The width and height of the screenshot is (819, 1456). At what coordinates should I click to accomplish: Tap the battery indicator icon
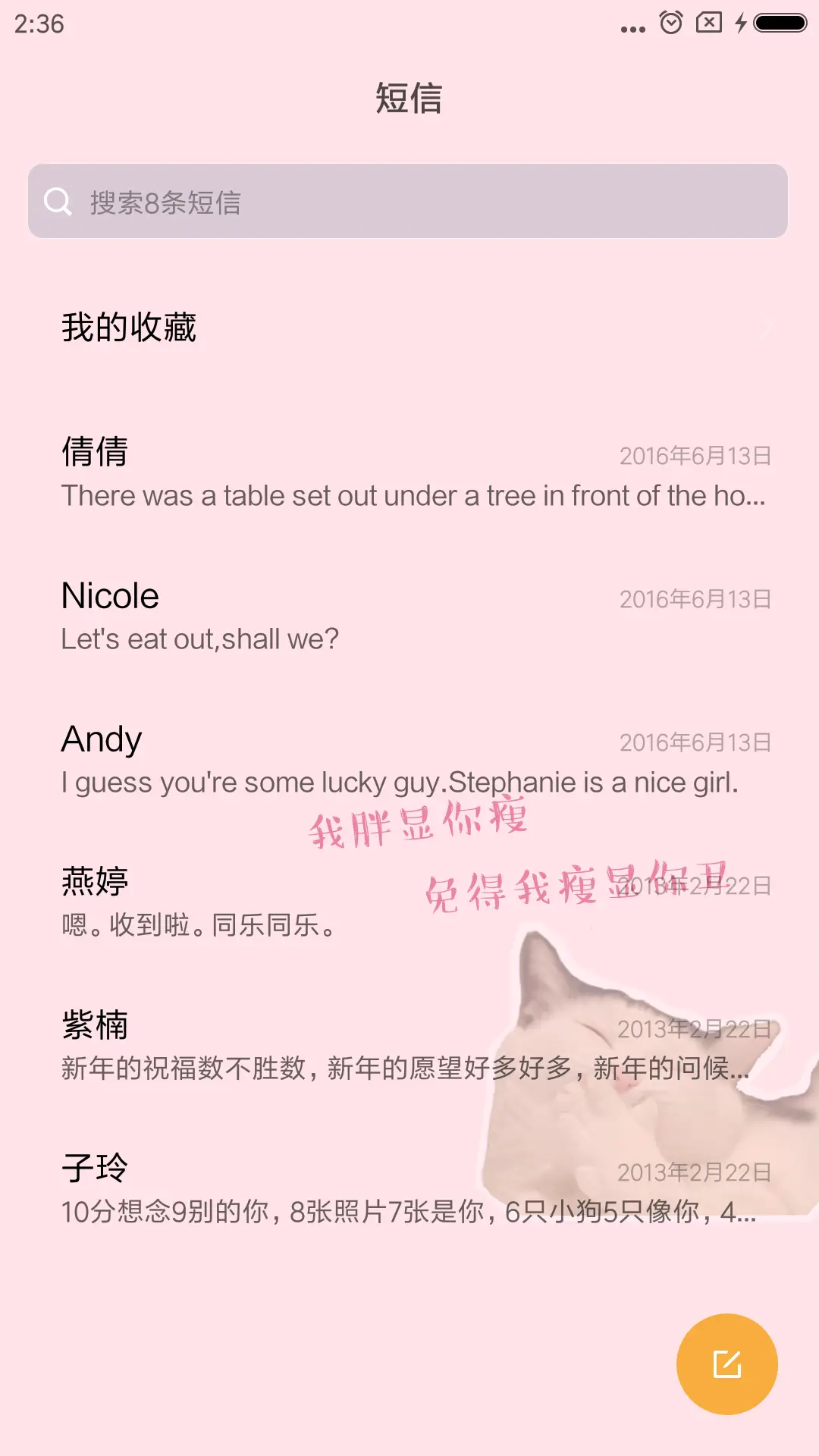(x=781, y=23)
